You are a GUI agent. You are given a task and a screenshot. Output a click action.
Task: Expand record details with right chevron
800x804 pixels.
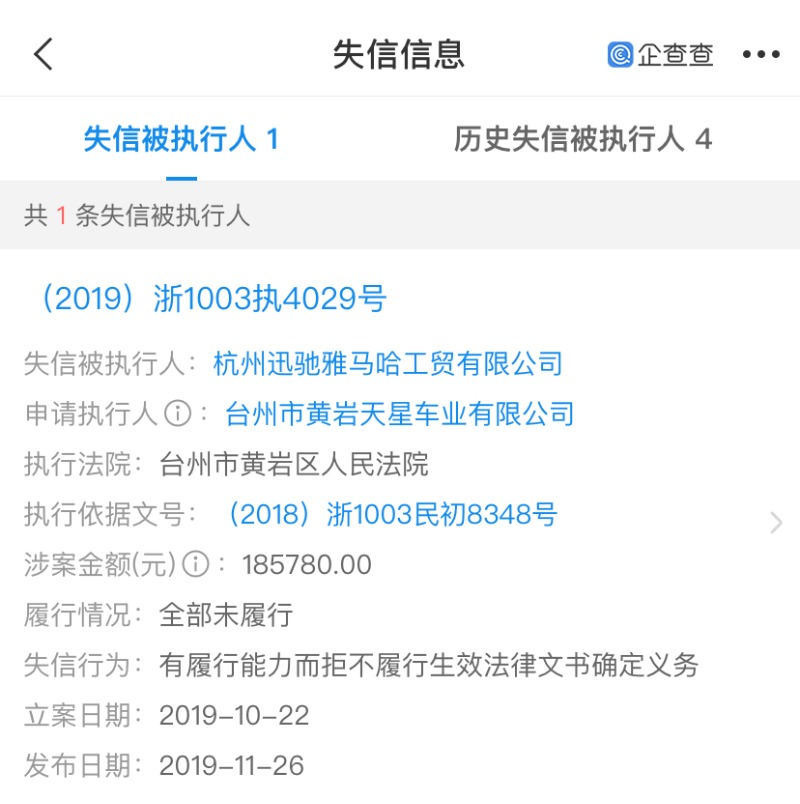775,522
